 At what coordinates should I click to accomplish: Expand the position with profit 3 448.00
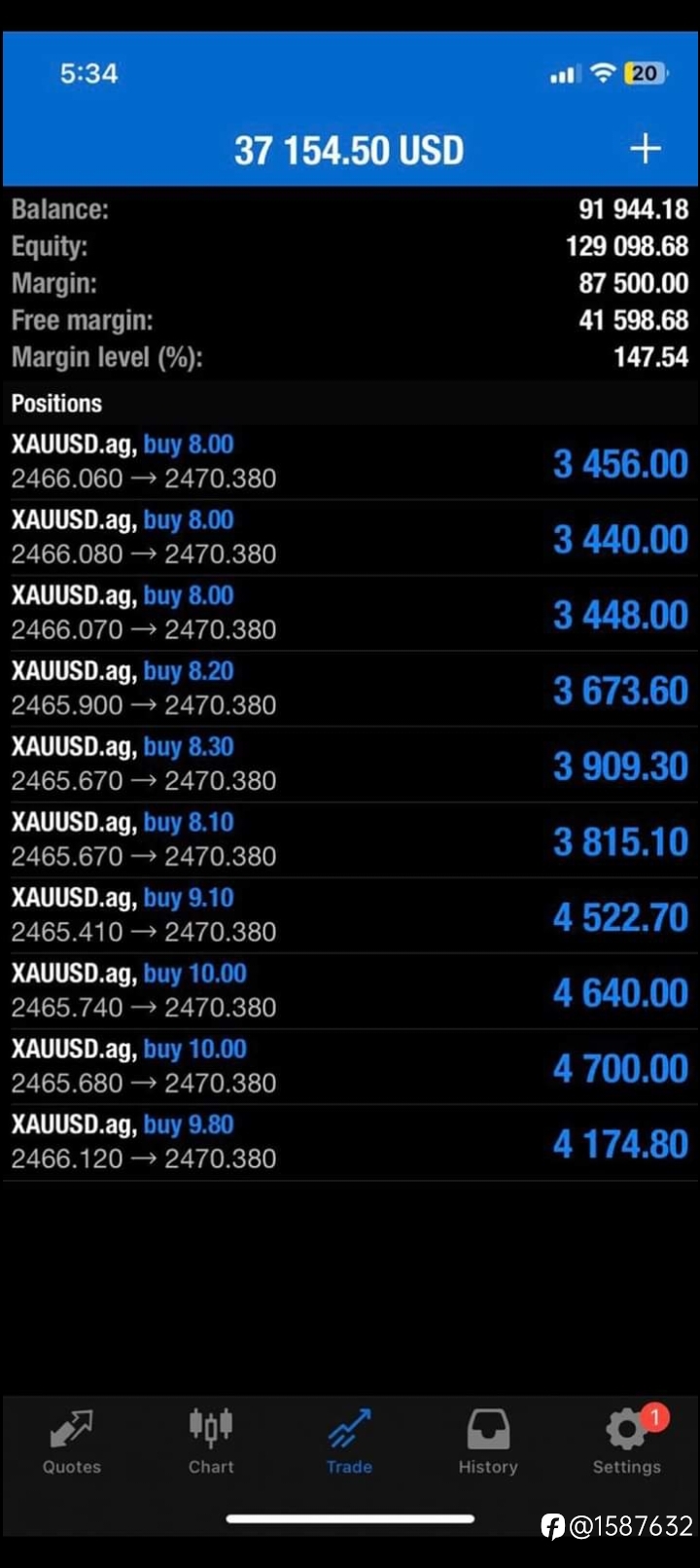[350, 614]
